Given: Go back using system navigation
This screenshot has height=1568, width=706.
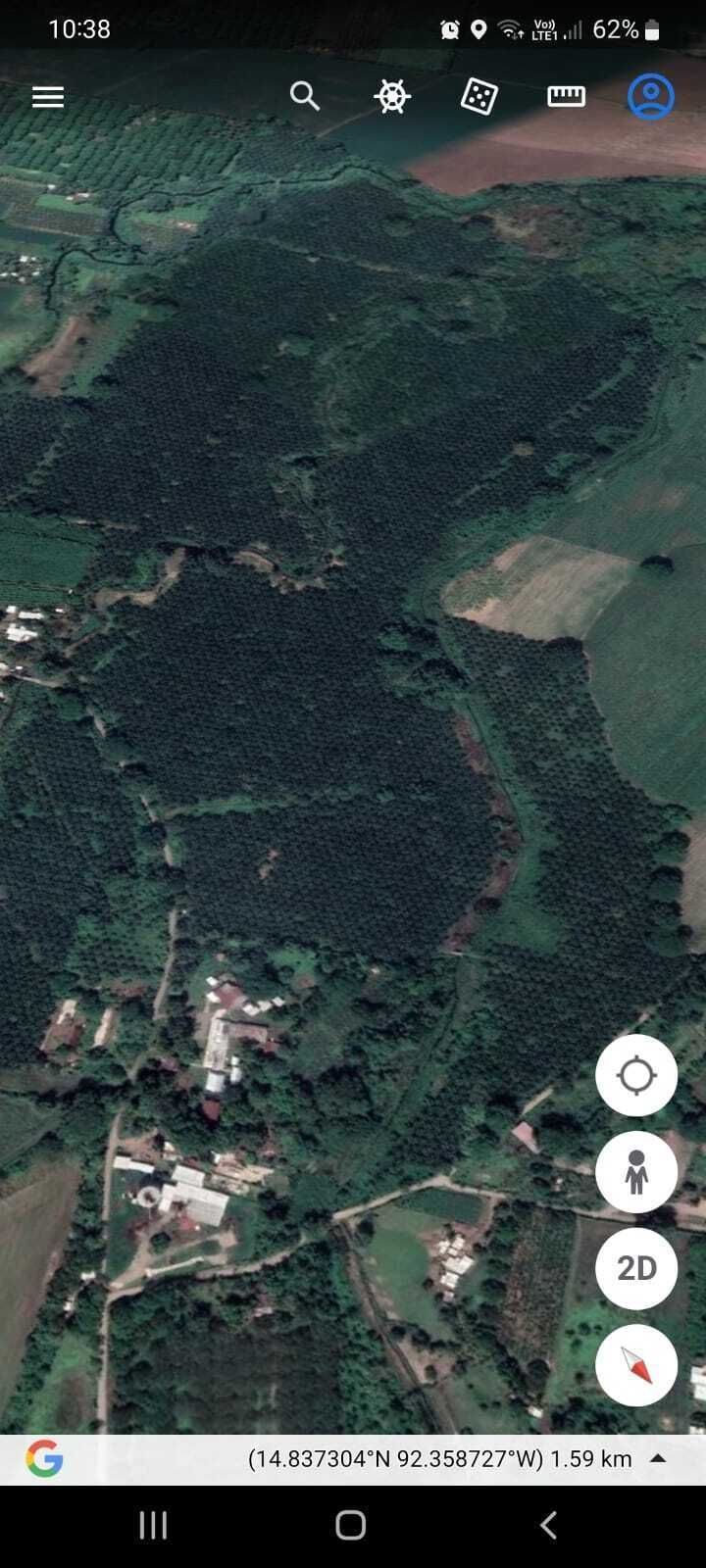Looking at the screenshot, I should [x=549, y=1525].
